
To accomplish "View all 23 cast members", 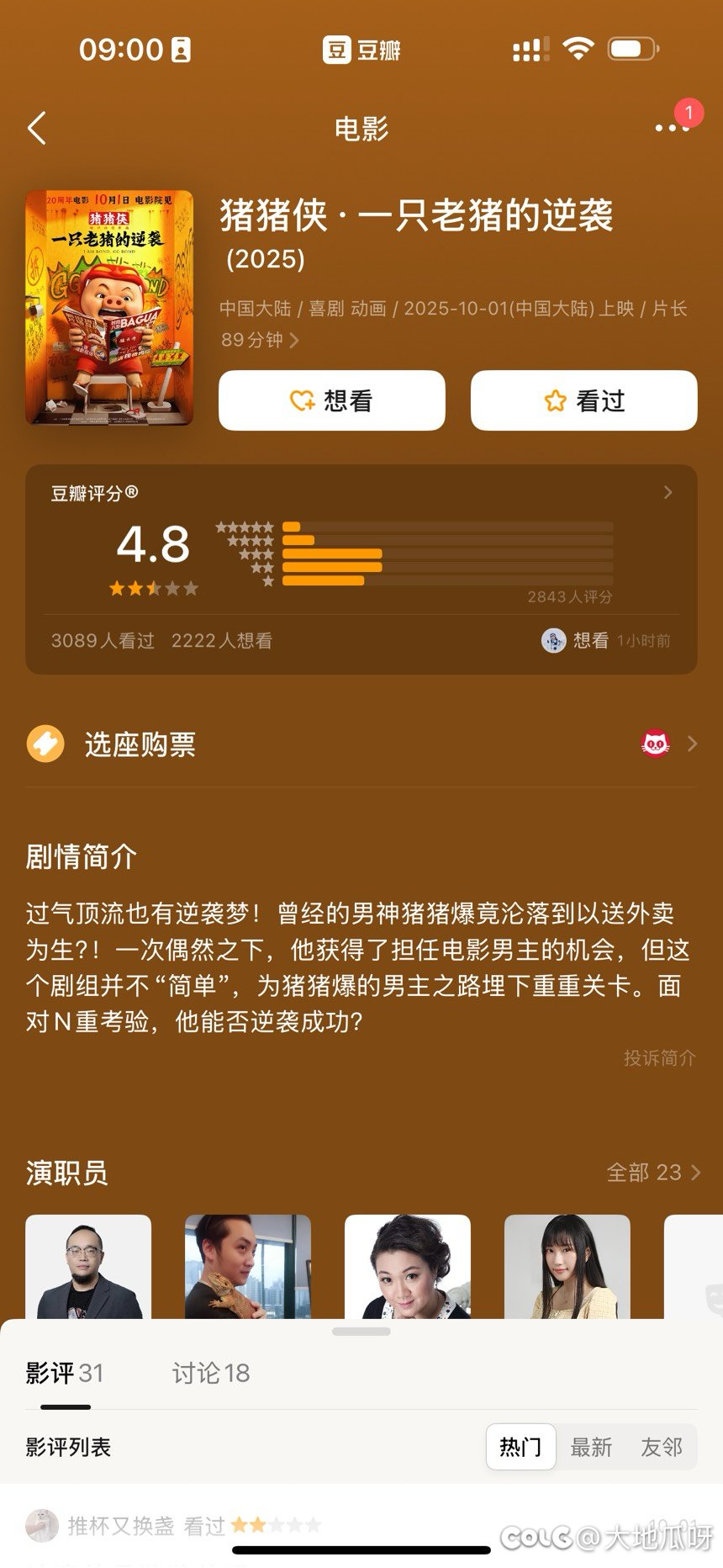I will coord(653,1172).
